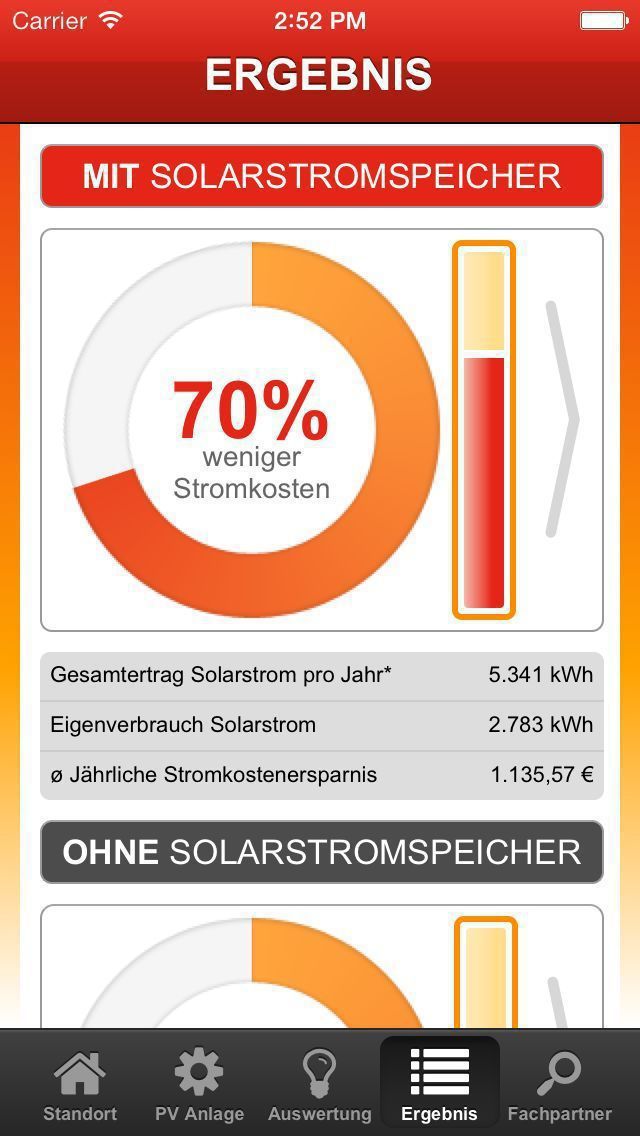Open the Fachpartner search tab
Screen dimensions: 640x1136
coord(559,1084)
